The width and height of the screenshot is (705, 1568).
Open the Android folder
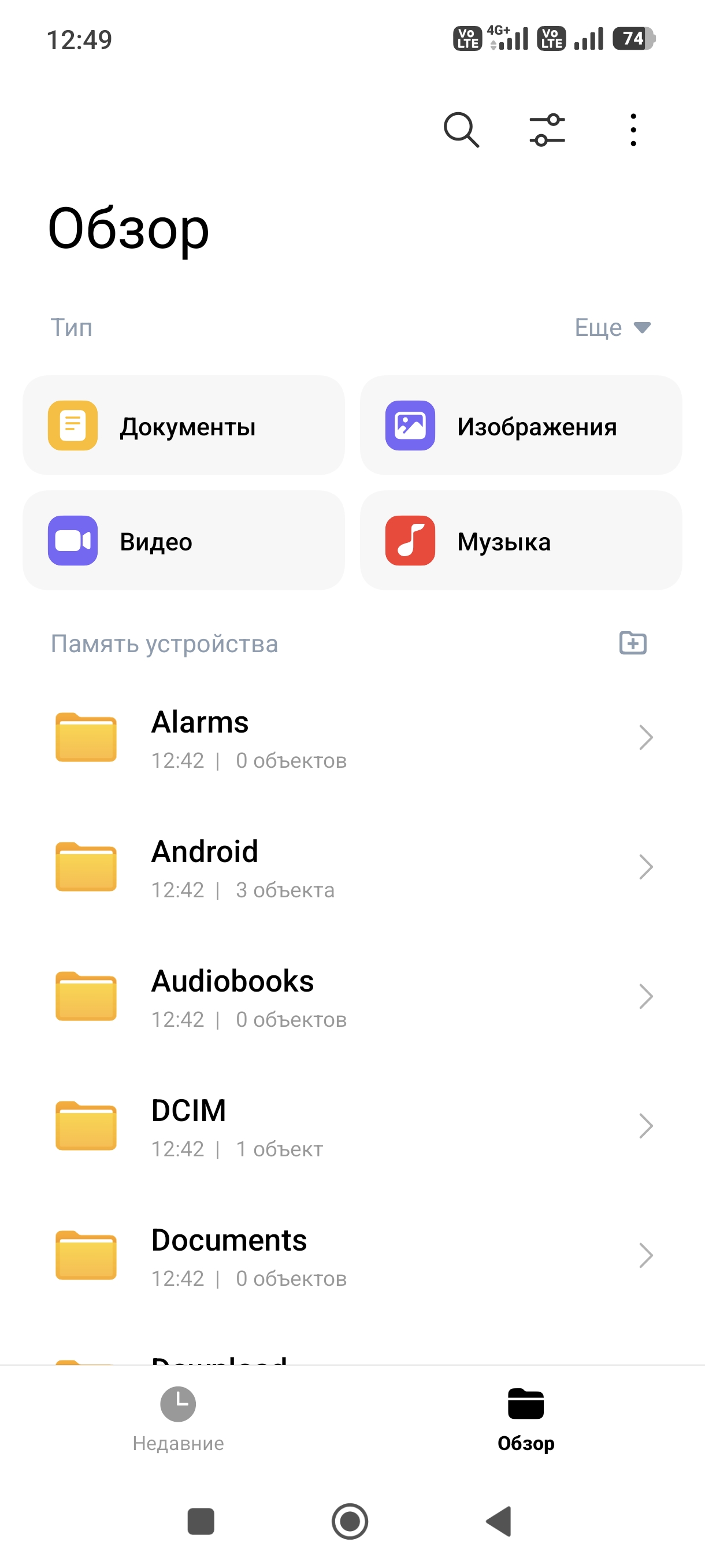352,867
